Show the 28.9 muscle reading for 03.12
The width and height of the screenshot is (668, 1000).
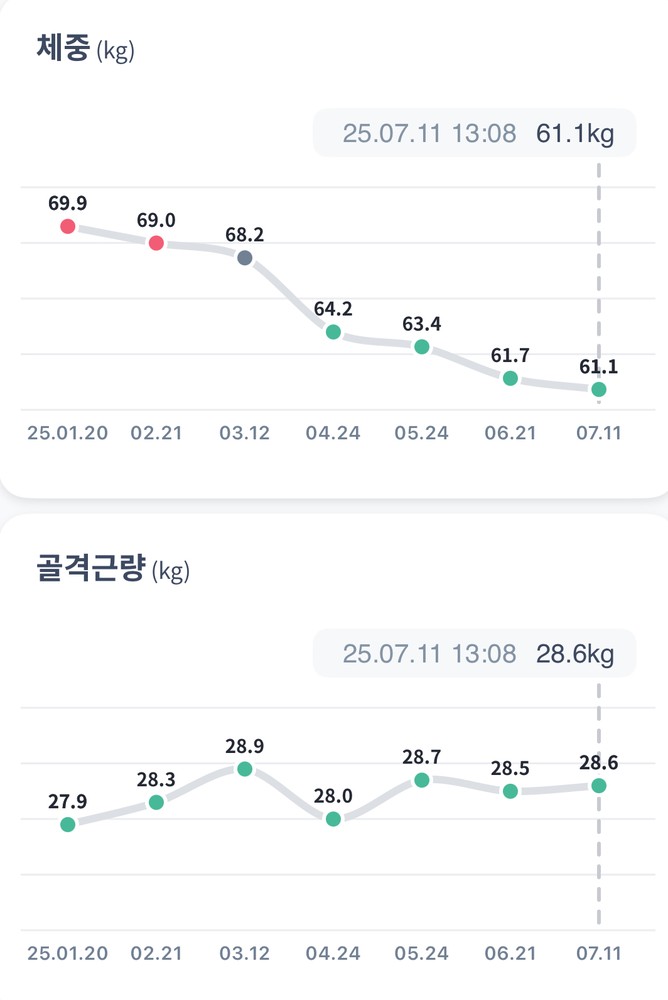(245, 769)
